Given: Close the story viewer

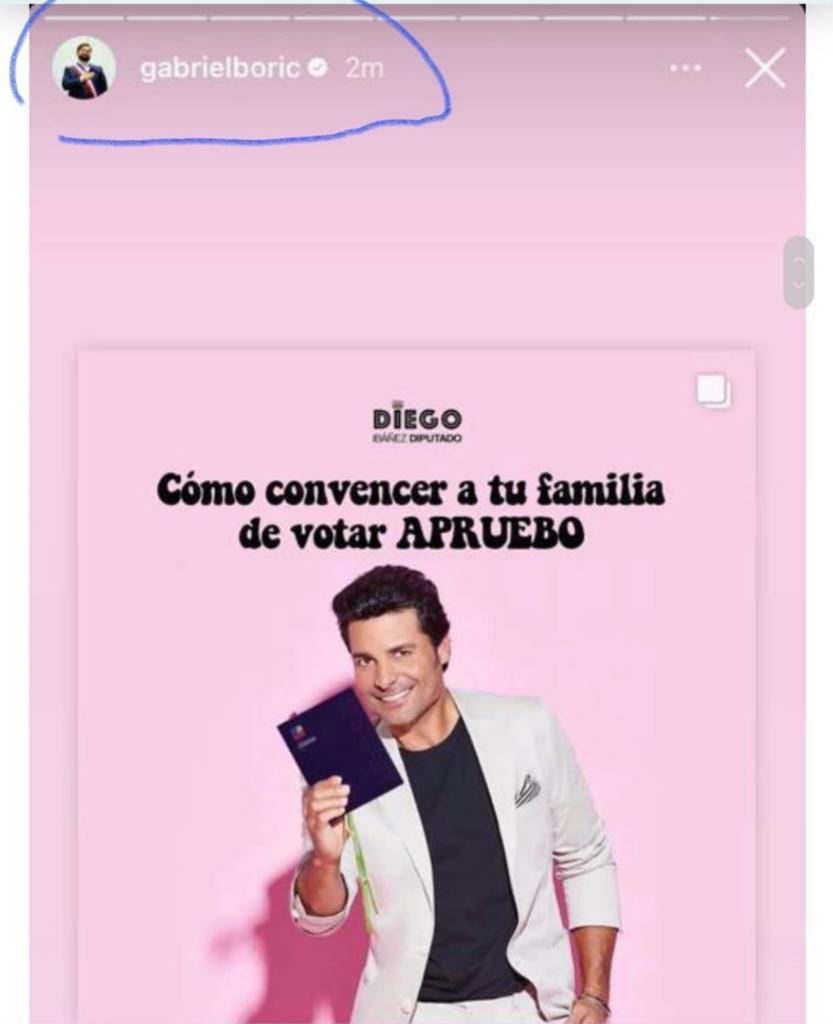Looking at the screenshot, I should (x=765, y=68).
